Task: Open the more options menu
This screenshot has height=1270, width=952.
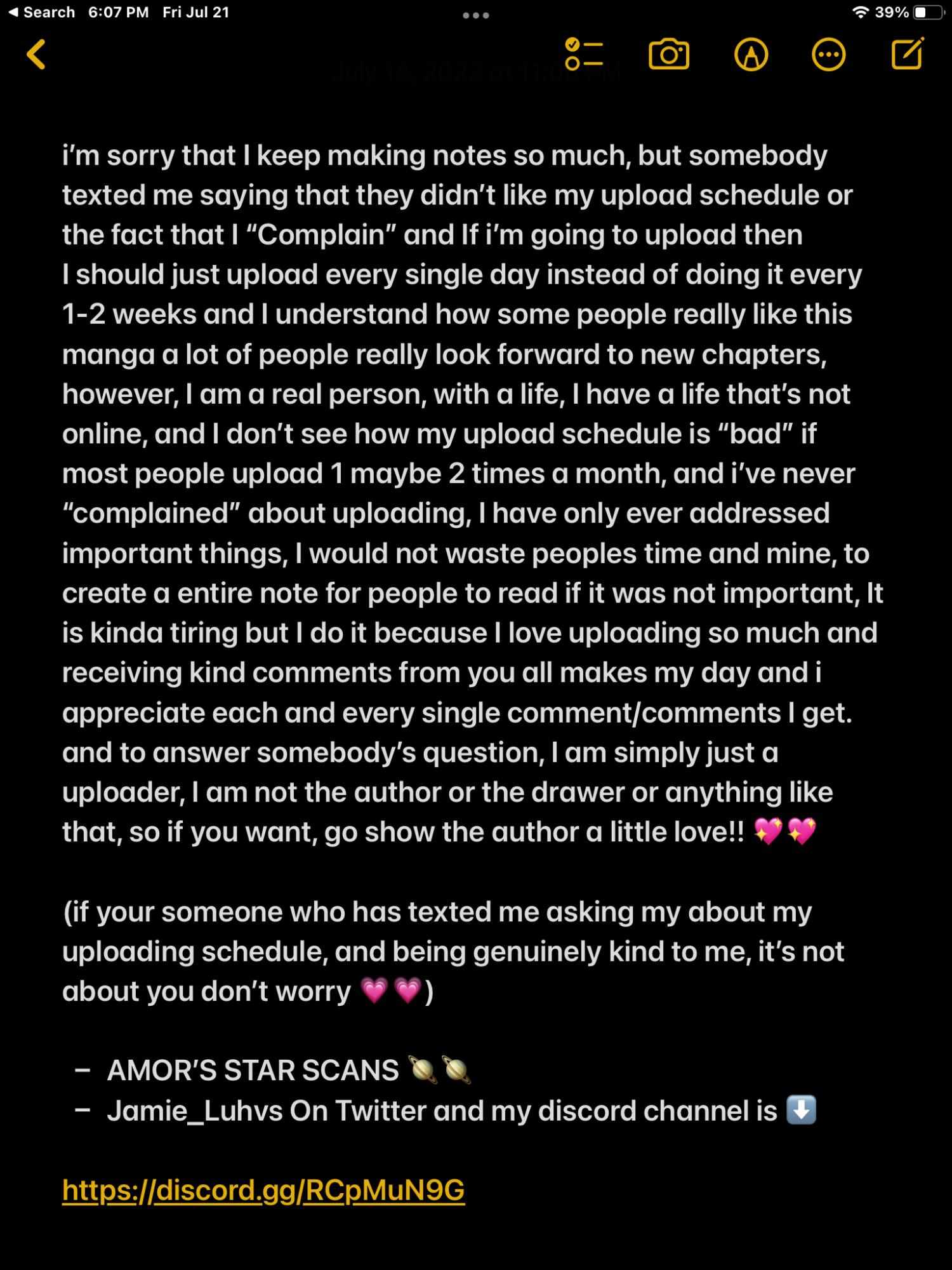Action: coord(828,55)
